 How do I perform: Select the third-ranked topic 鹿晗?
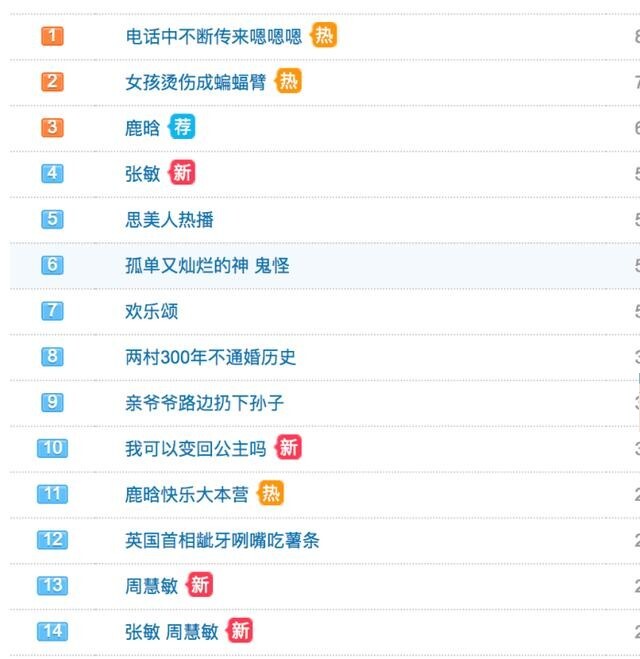click(x=143, y=128)
